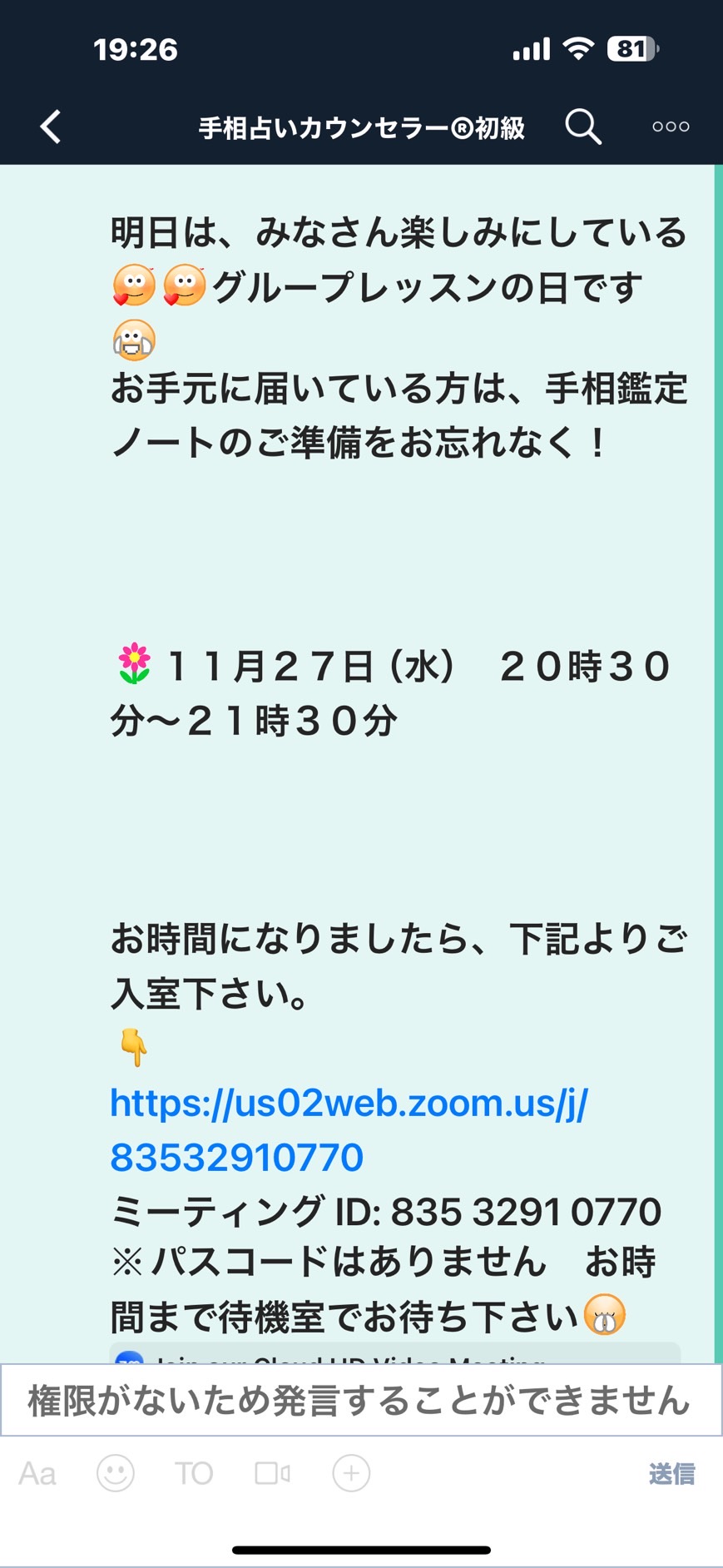Open the us02web.zoom.us meeting link
Screen dimensions: 723x1568
point(349,1129)
